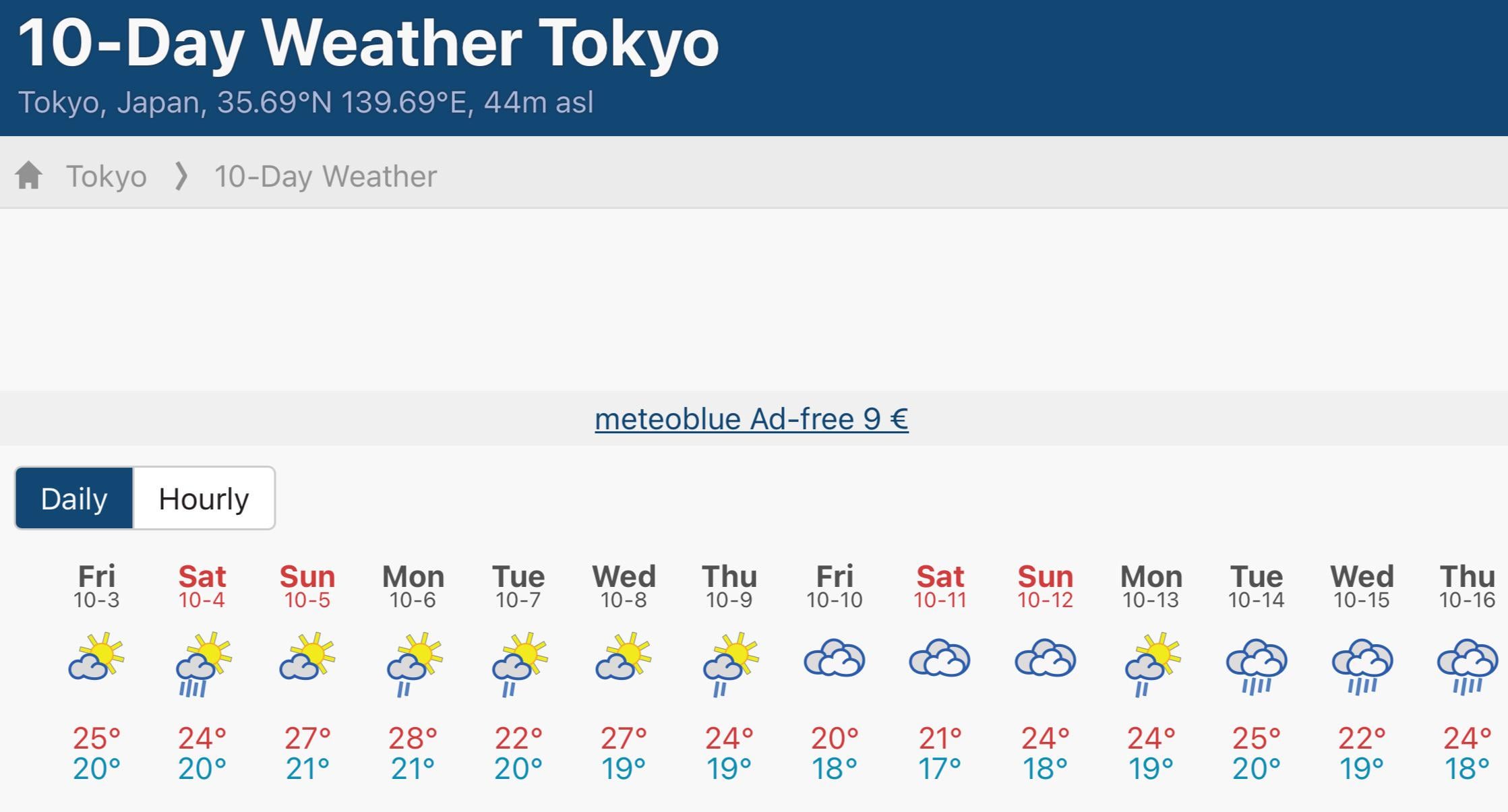Image resolution: width=1508 pixels, height=812 pixels.
Task: Open the Fri 10-10 forecast
Action: (835, 660)
